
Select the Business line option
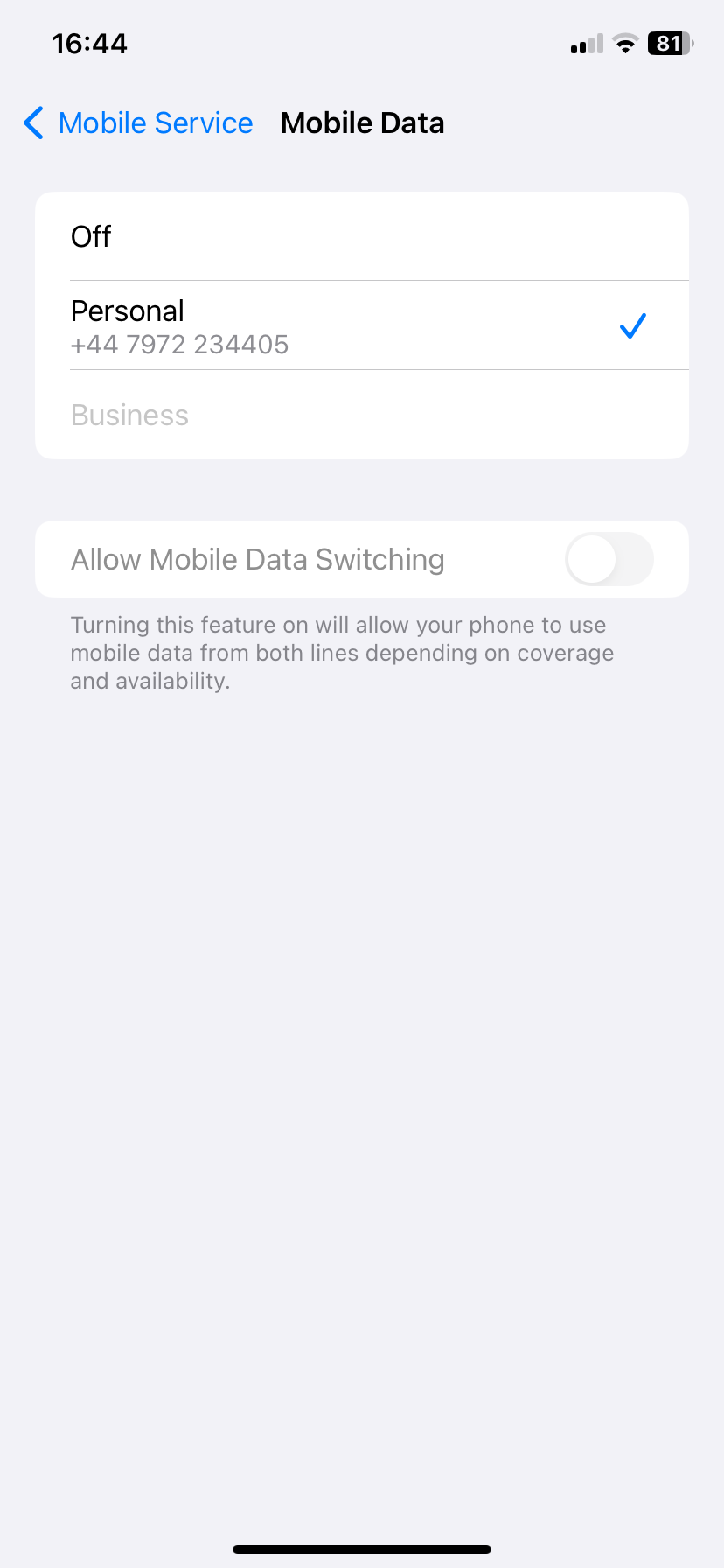(362, 415)
